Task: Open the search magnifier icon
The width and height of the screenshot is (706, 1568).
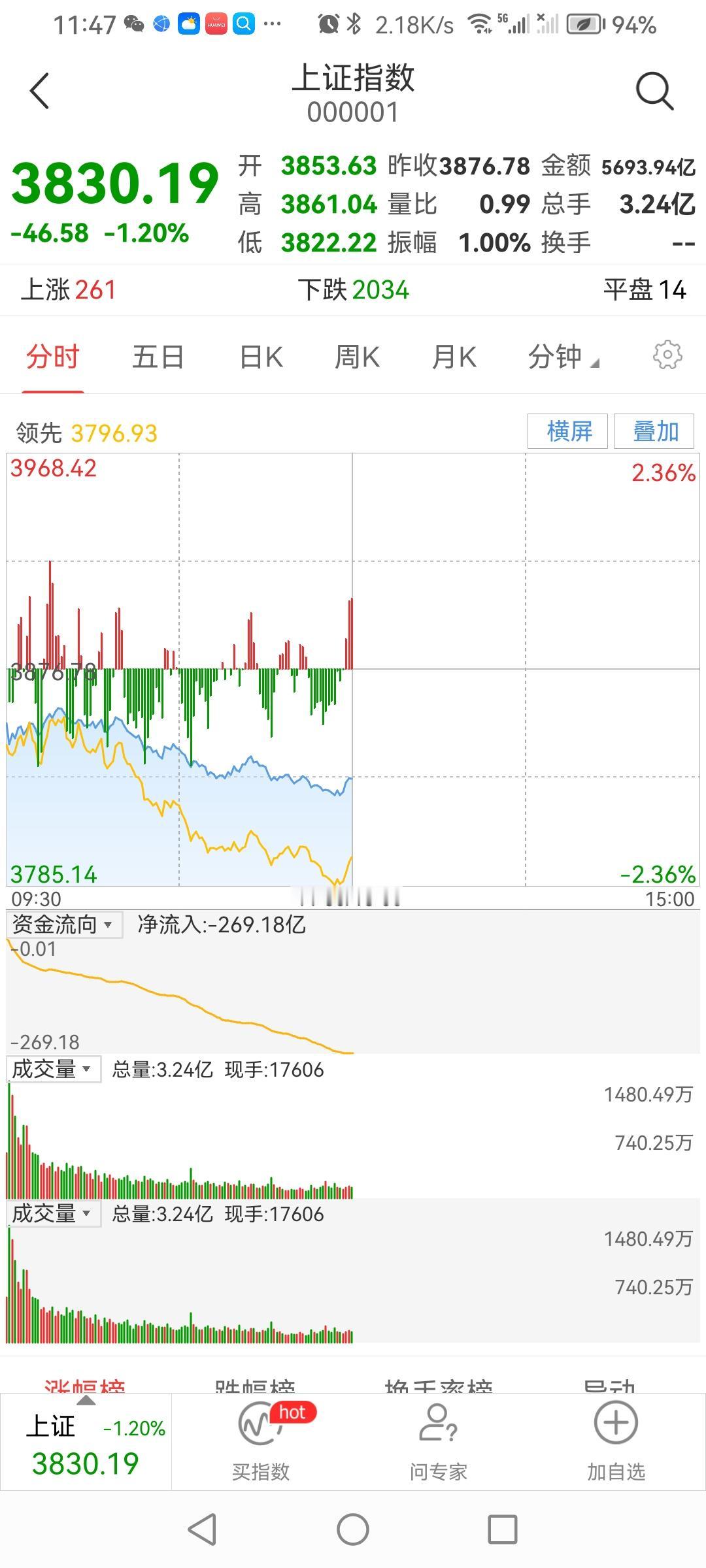Action: click(x=654, y=91)
